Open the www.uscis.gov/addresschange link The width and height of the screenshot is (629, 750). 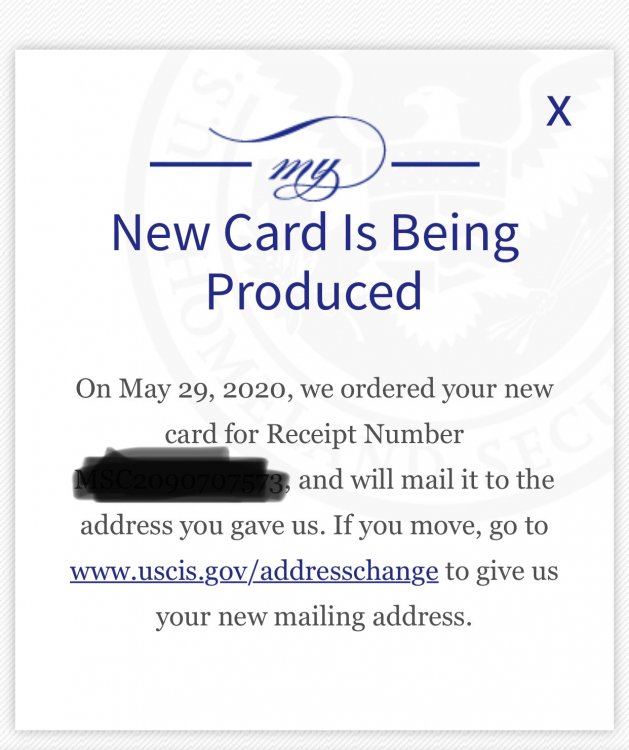click(x=254, y=572)
